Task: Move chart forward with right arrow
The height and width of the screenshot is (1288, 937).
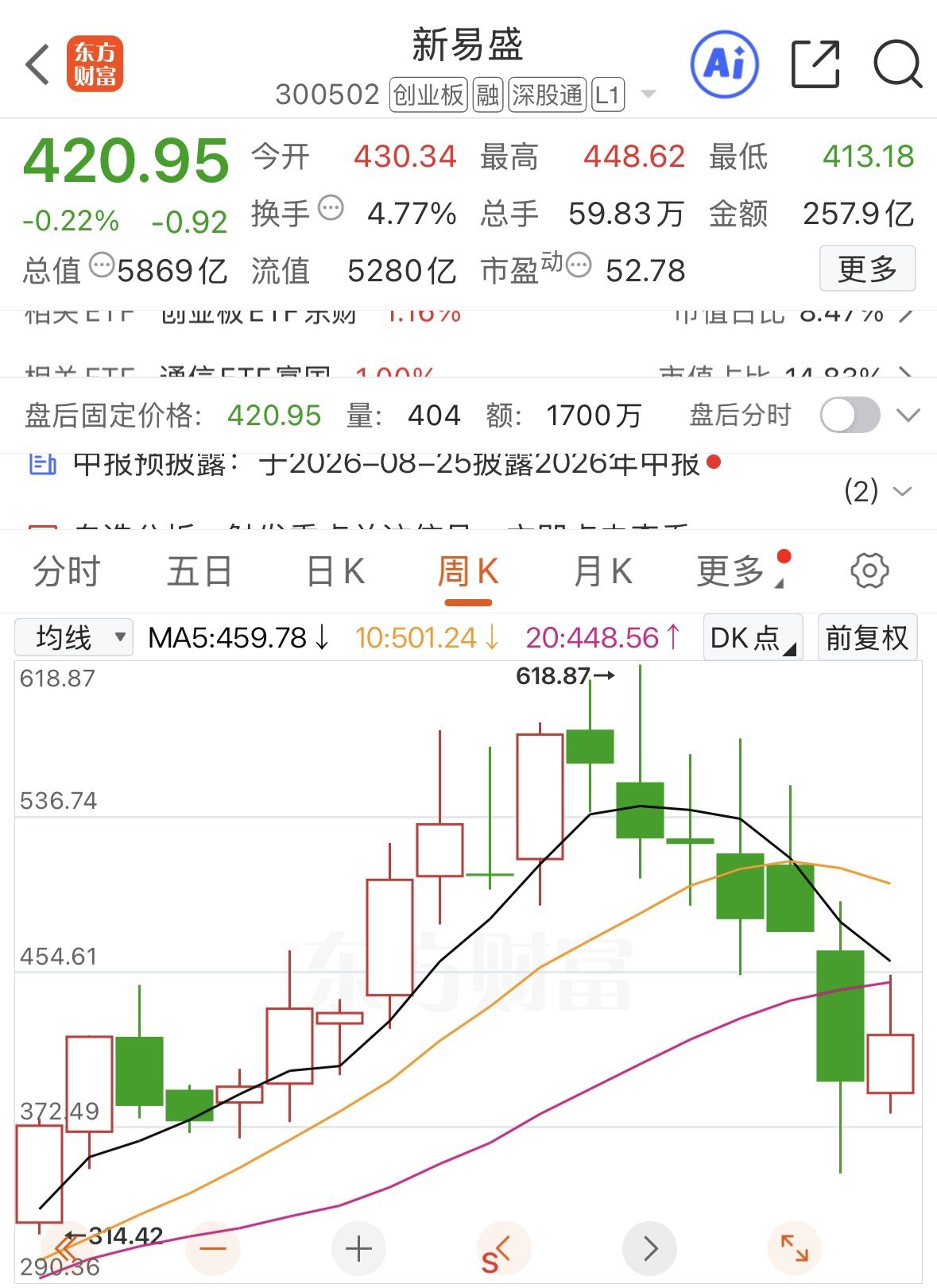Action: click(650, 1248)
